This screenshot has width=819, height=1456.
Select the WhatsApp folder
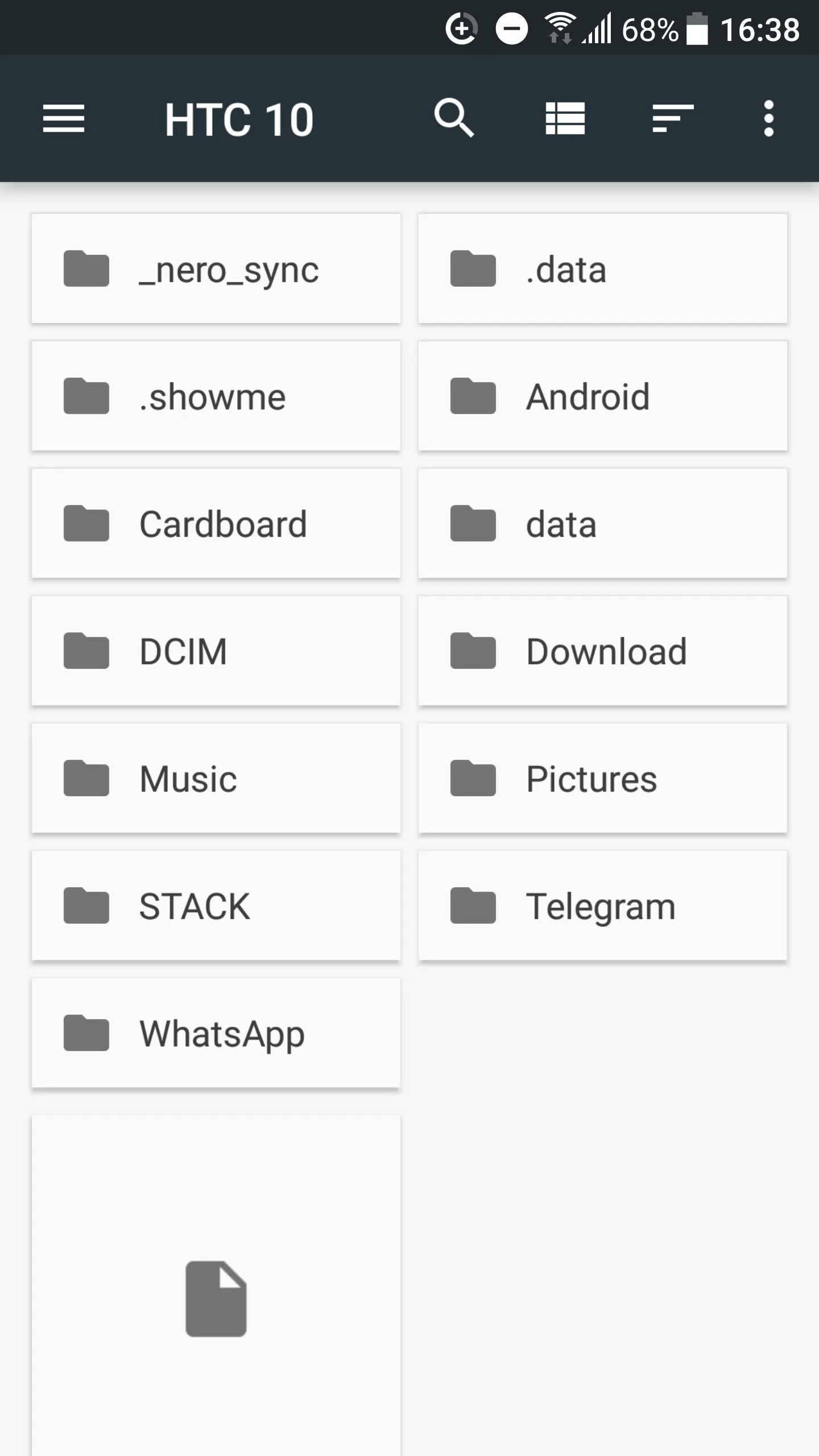(216, 1033)
